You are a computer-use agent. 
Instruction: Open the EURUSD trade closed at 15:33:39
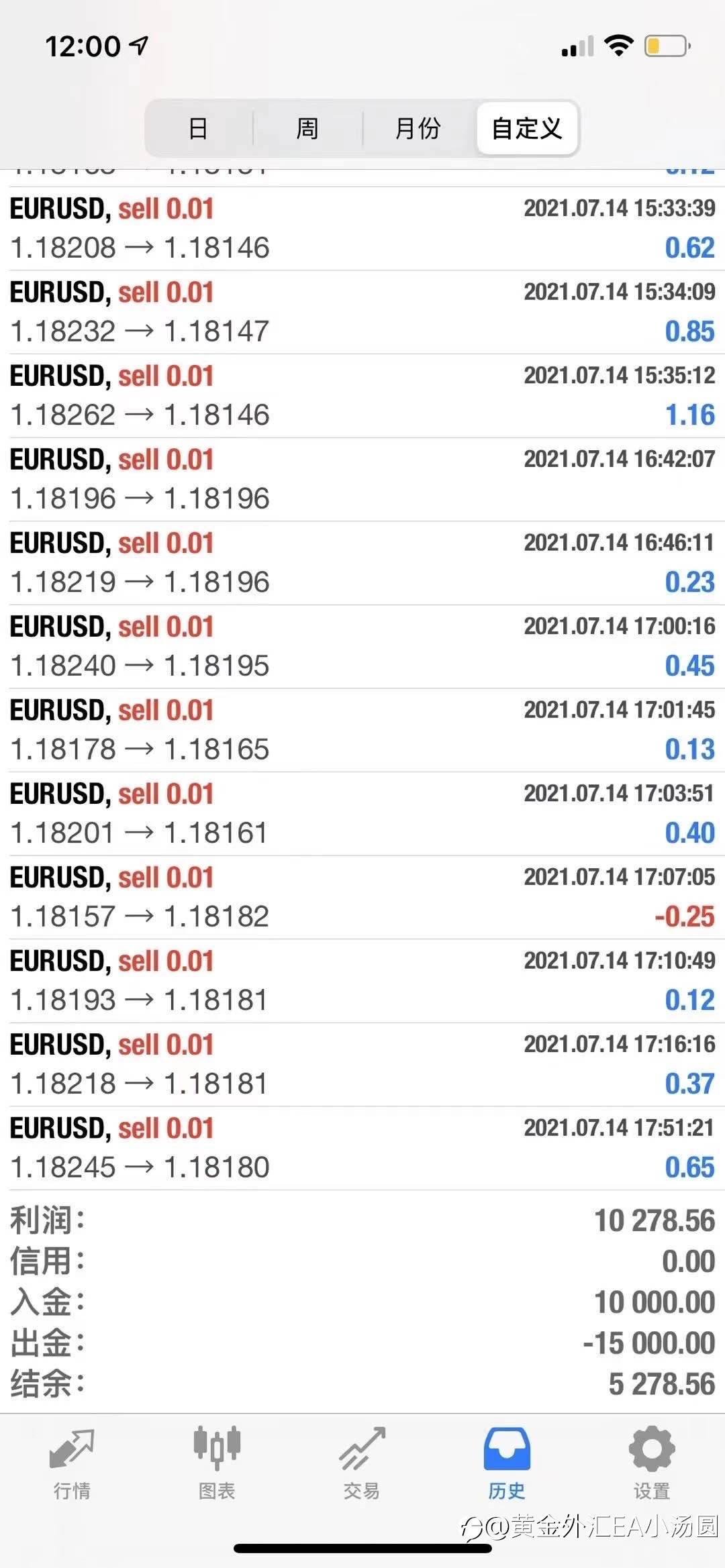362,229
